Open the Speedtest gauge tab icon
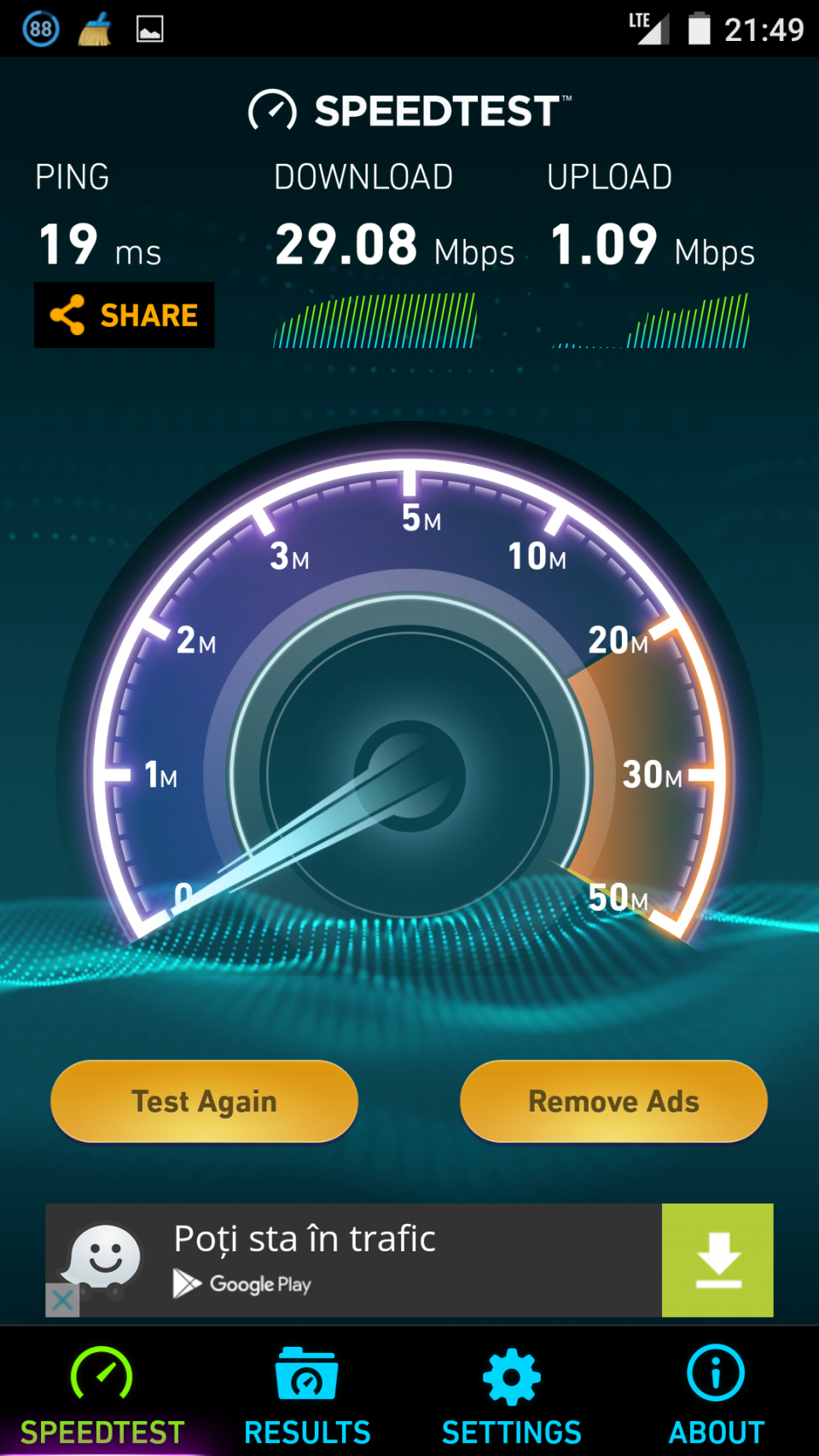The height and width of the screenshot is (1456, 819). tap(102, 1375)
